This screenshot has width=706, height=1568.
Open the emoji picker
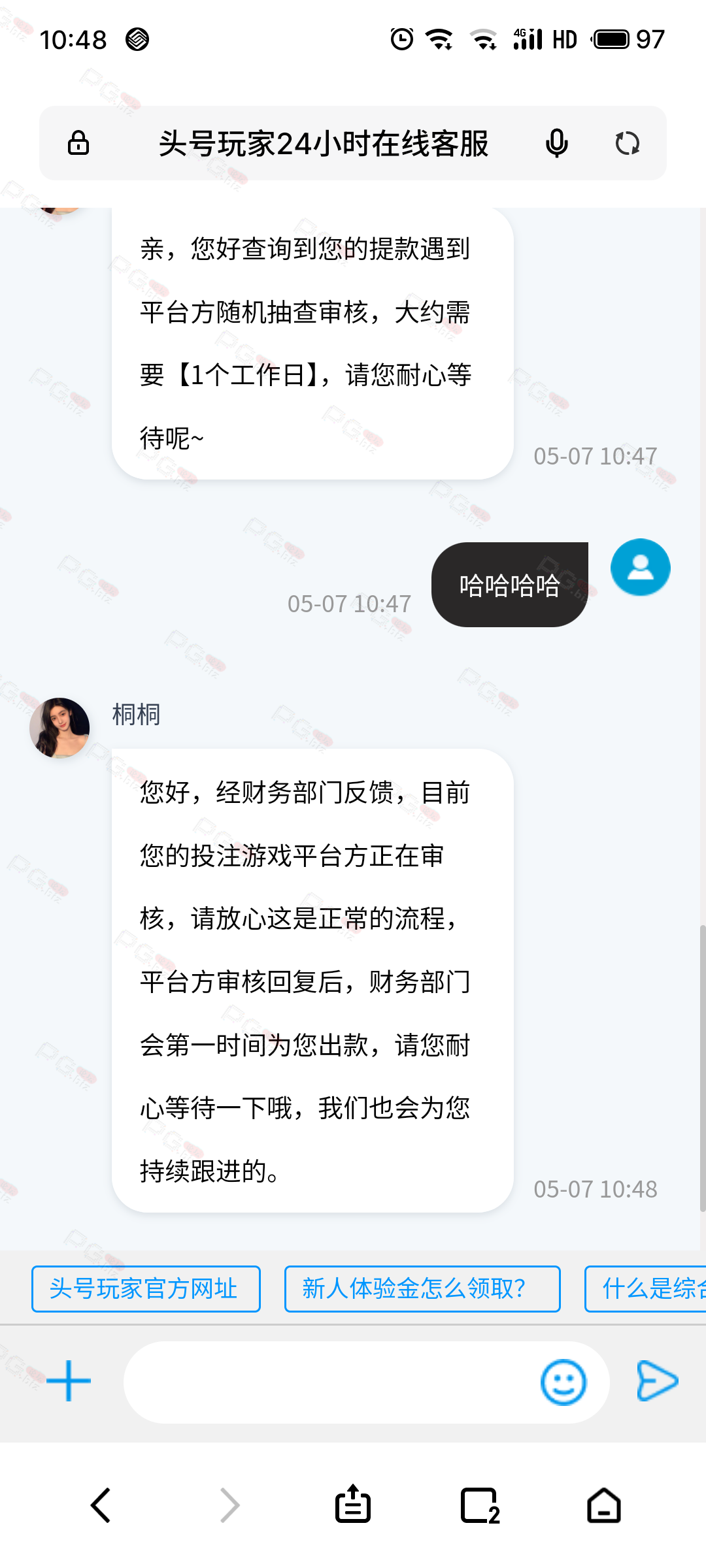tap(563, 1382)
